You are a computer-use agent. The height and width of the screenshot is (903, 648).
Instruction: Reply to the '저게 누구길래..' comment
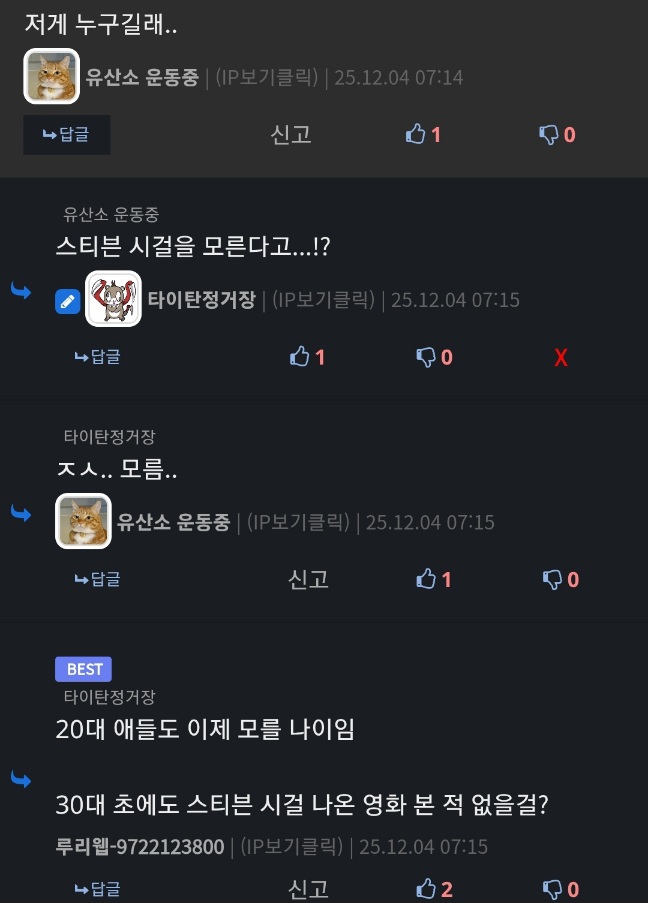[66, 134]
